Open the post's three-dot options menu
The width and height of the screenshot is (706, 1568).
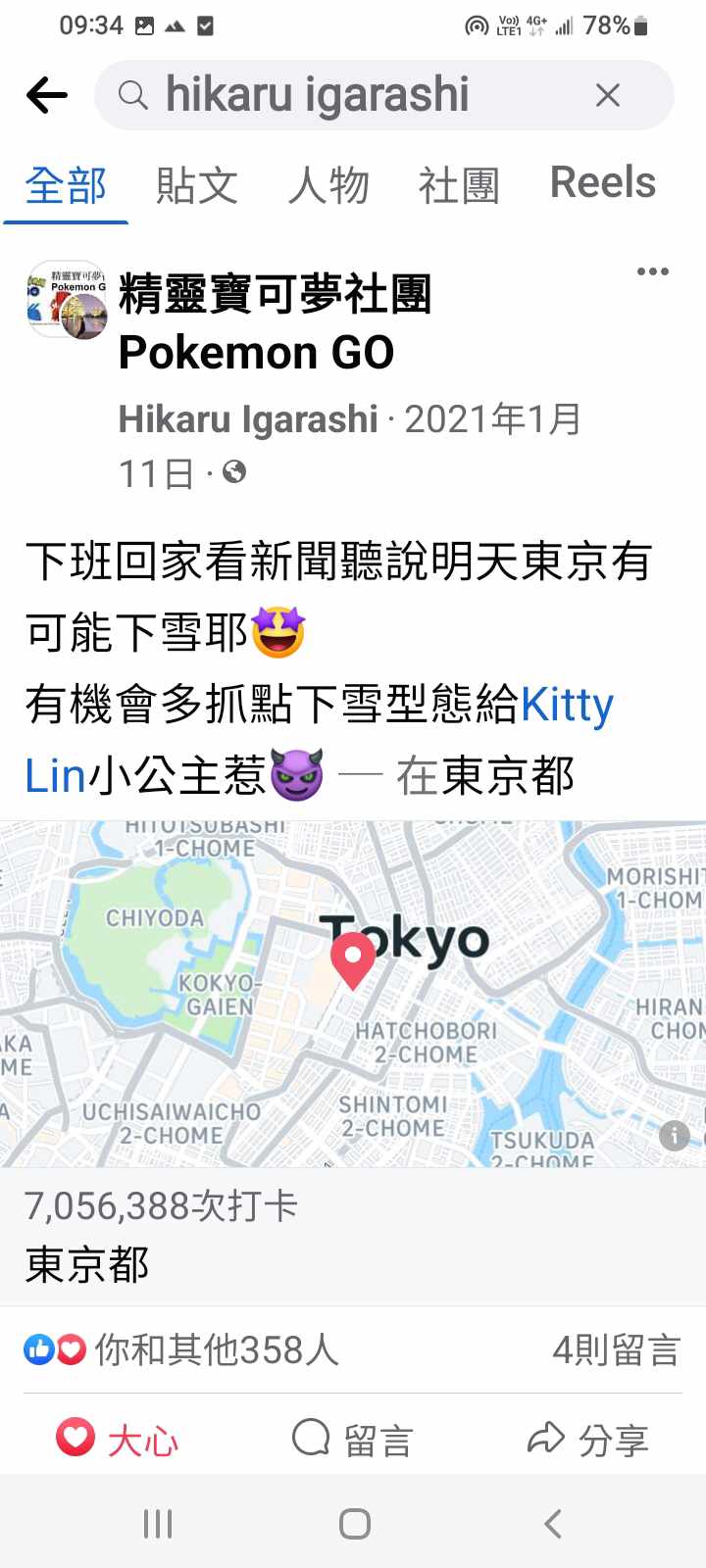[x=652, y=271]
